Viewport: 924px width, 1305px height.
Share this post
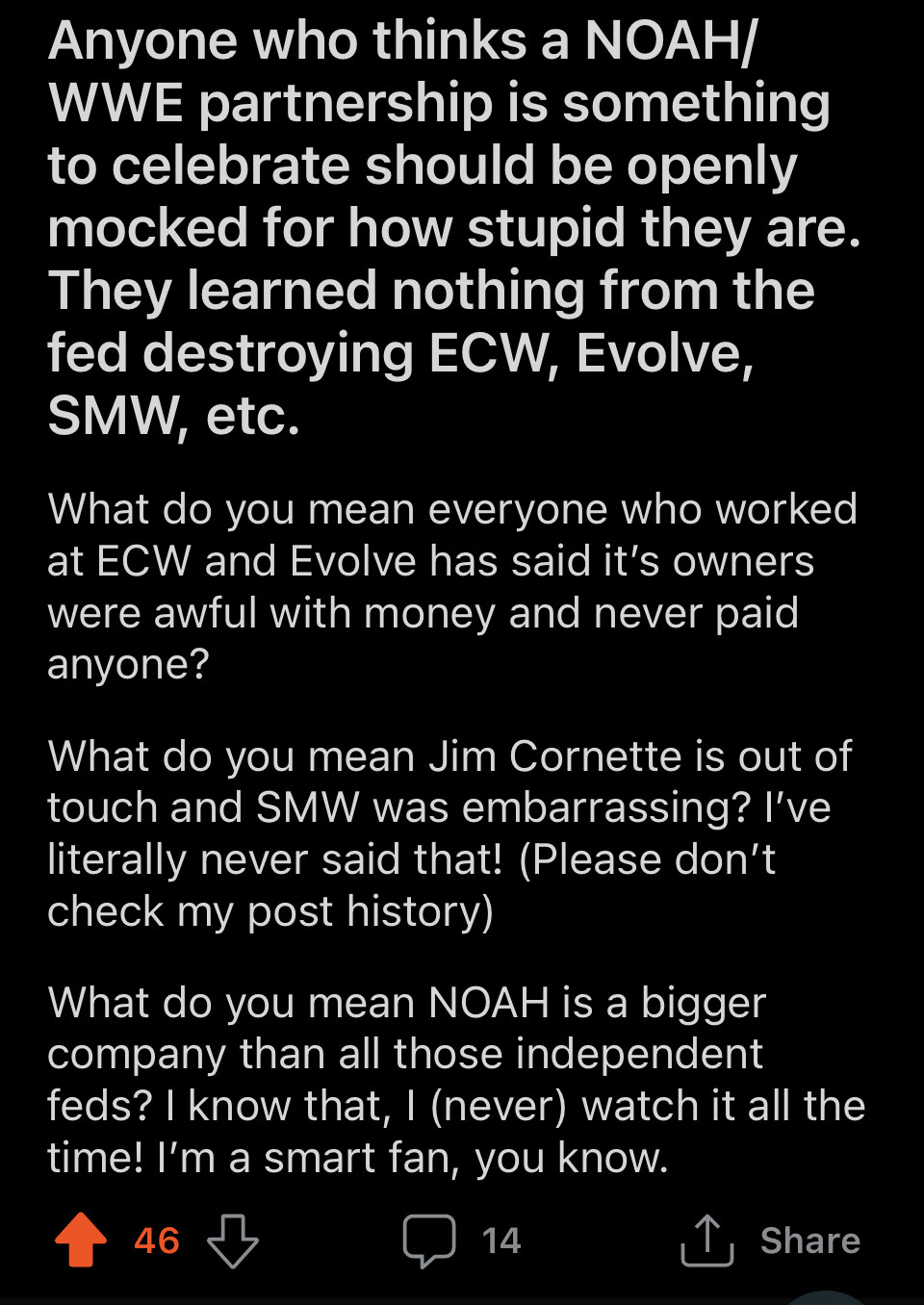coord(770,1240)
